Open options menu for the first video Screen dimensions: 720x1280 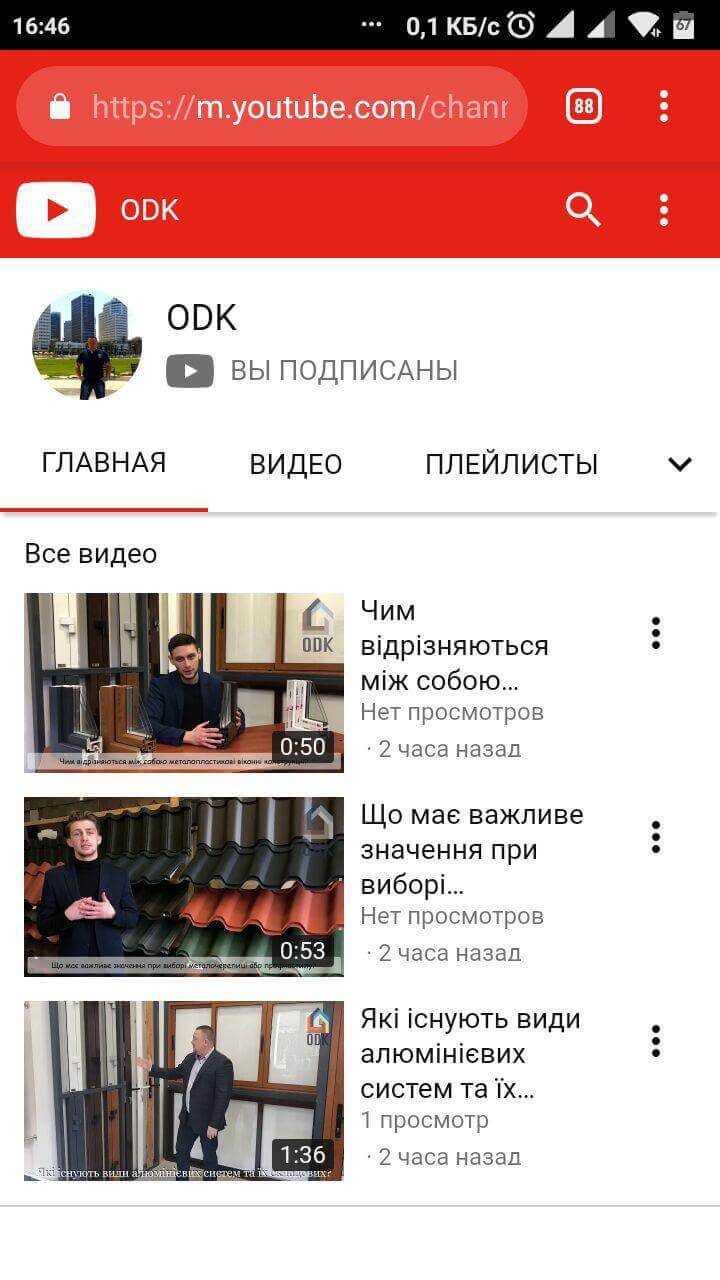(x=656, y=632)
